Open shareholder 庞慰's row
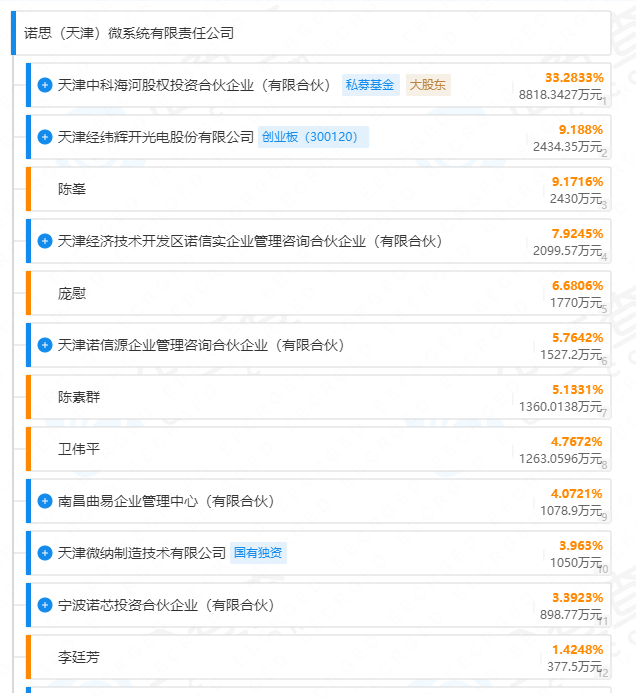This screenshot has width=636, height=698. click(72, 293)
